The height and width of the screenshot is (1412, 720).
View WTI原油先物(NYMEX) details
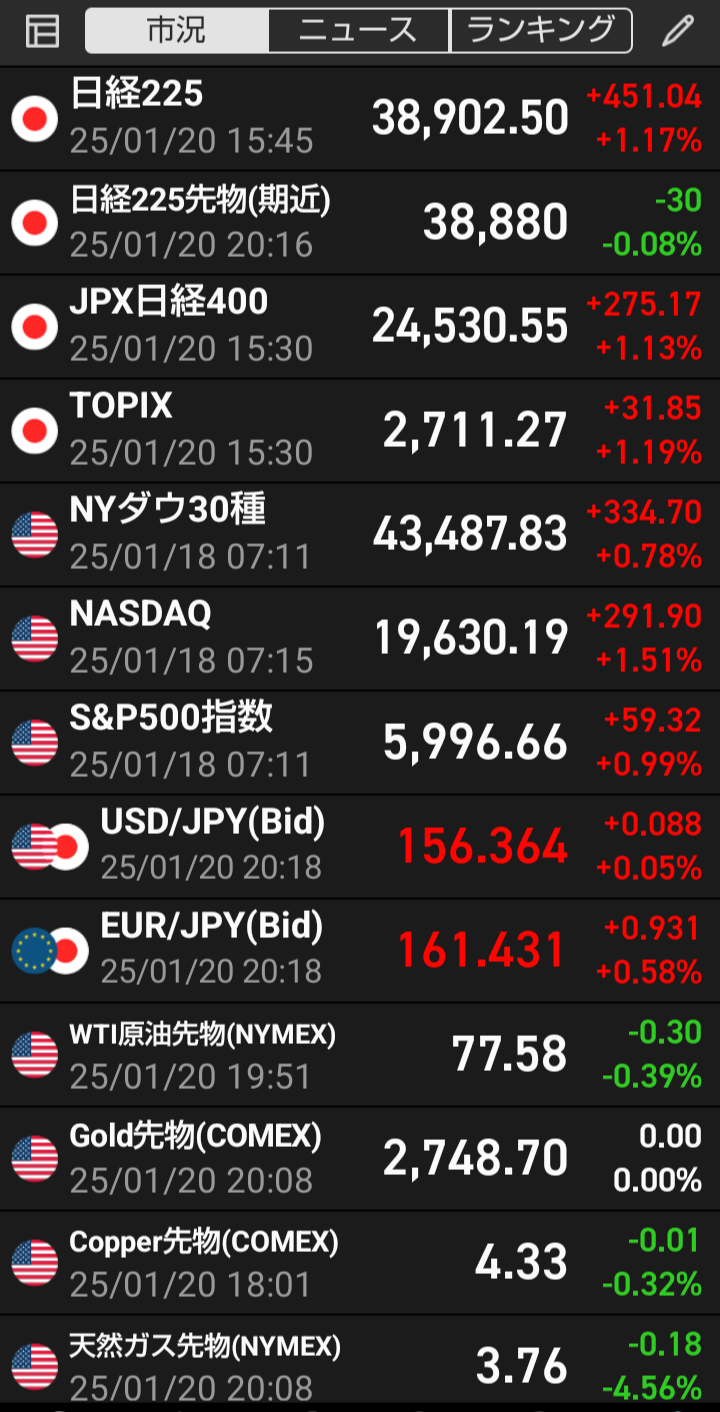click(x=360, y=1055)
